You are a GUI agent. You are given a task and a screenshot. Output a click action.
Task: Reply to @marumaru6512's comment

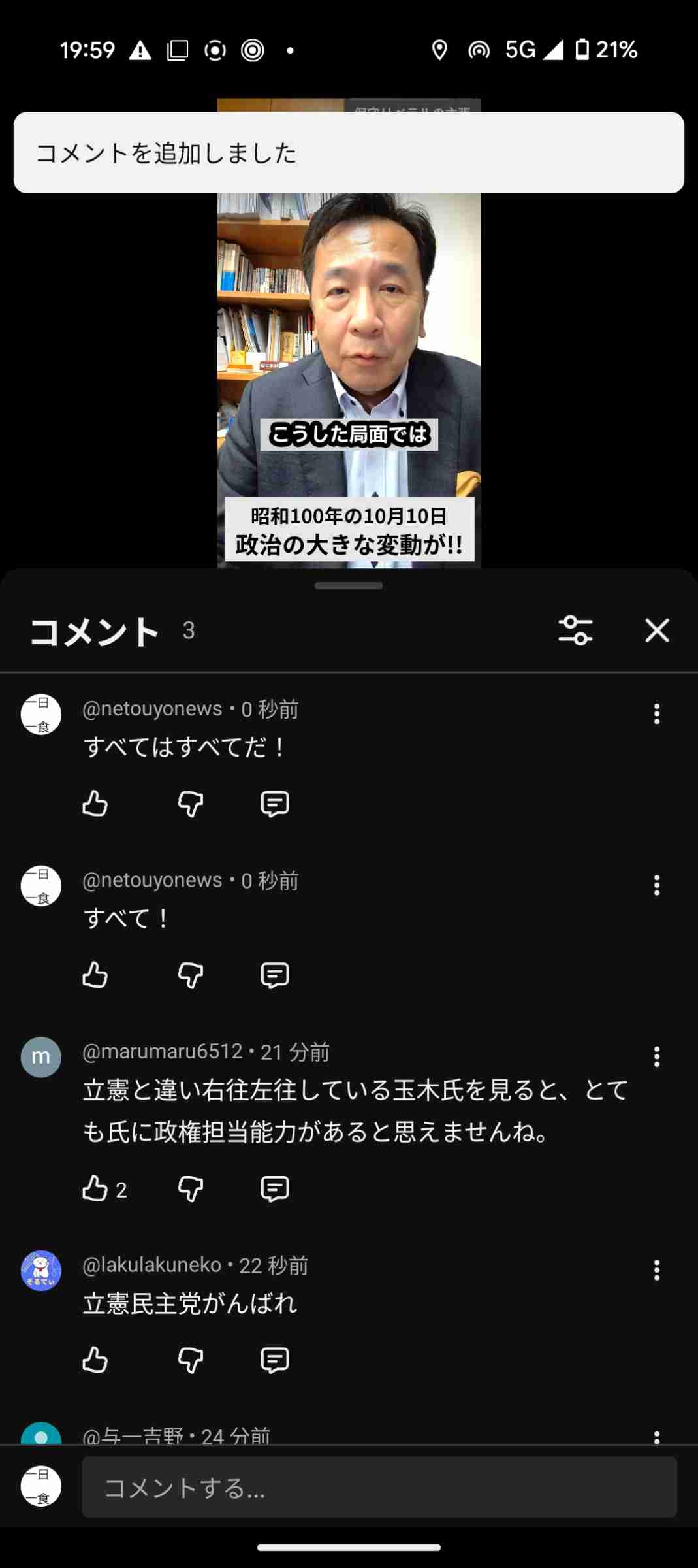[x=274, y=1188]
